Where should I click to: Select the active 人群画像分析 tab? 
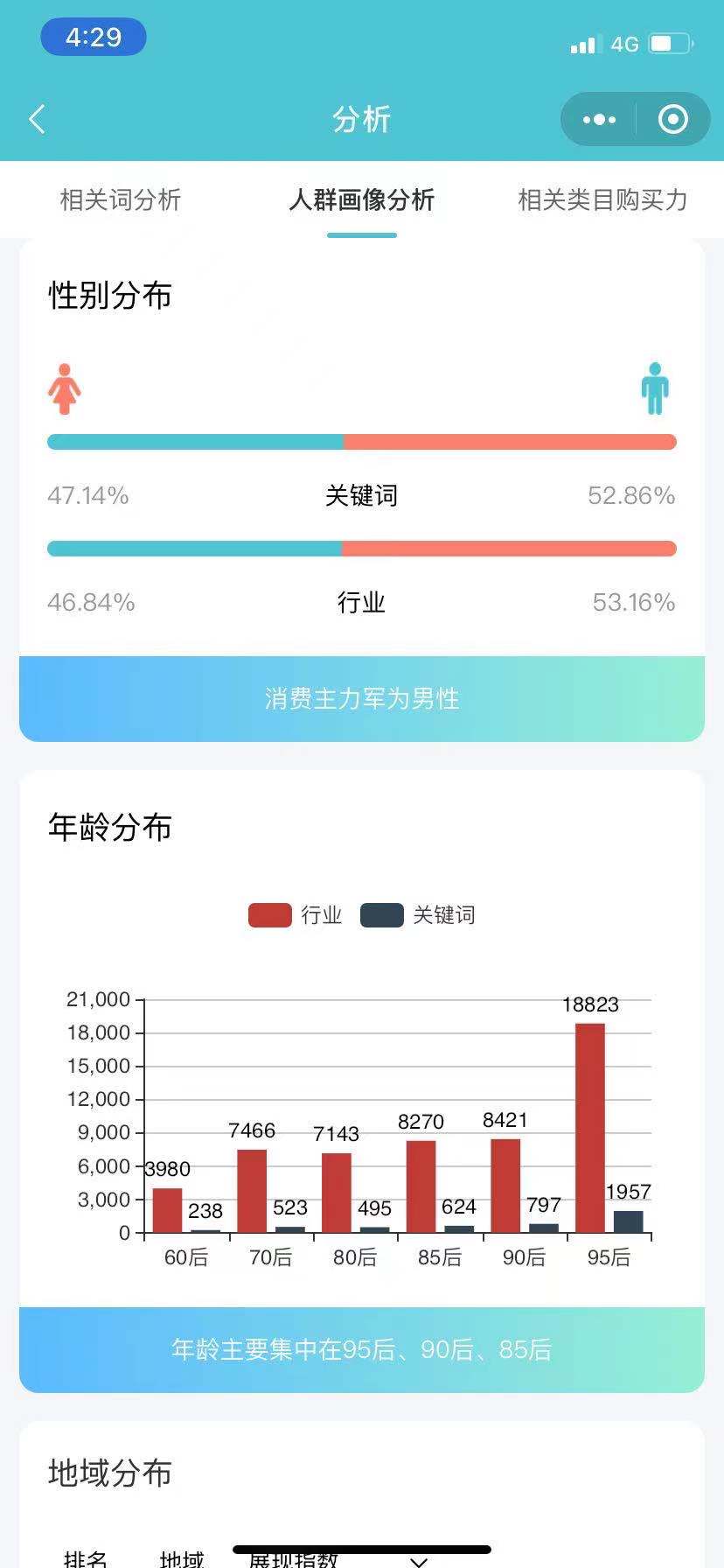pos(361,200)
